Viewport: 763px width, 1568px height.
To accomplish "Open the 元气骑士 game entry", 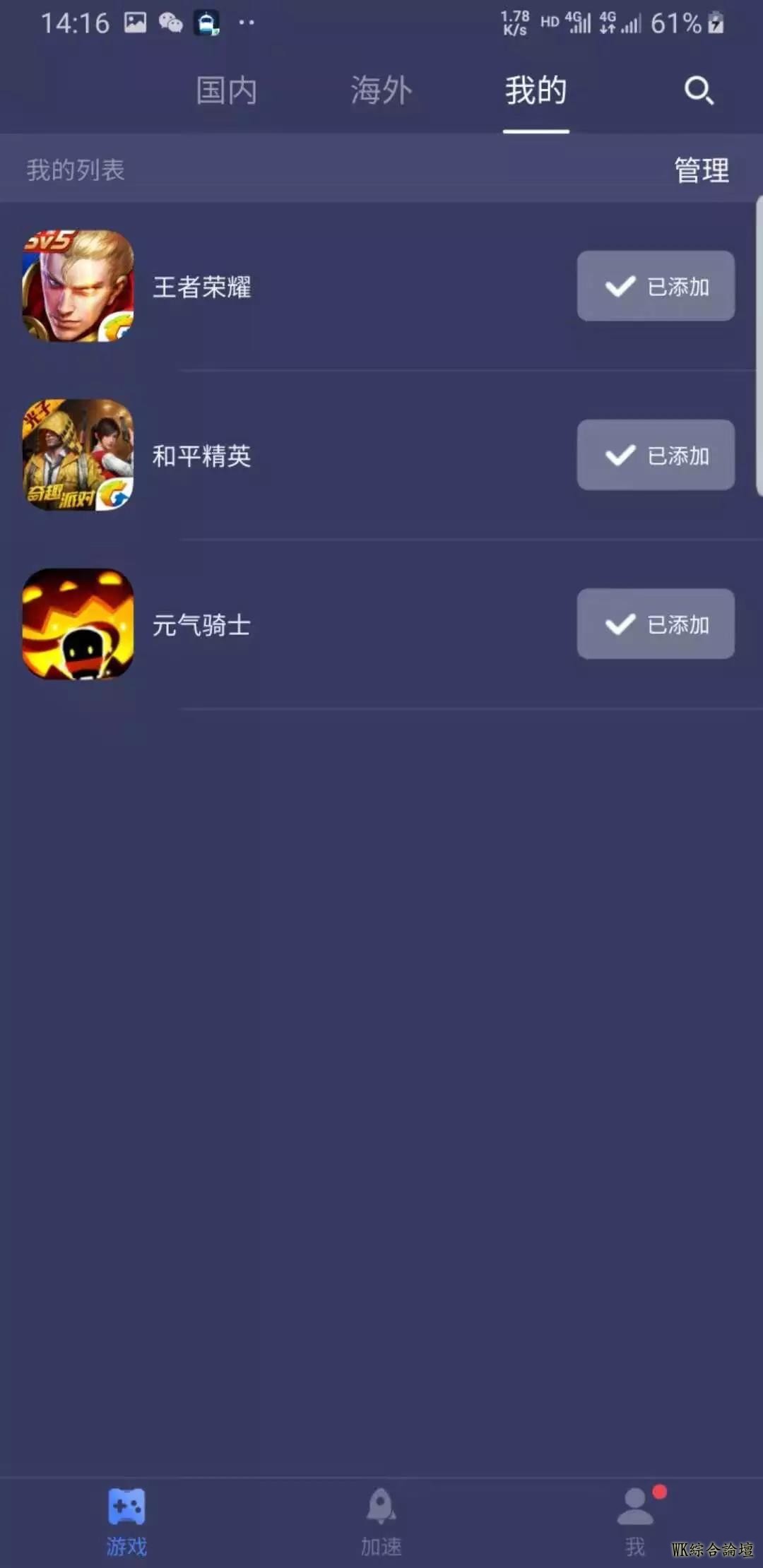I will point(202,624).
